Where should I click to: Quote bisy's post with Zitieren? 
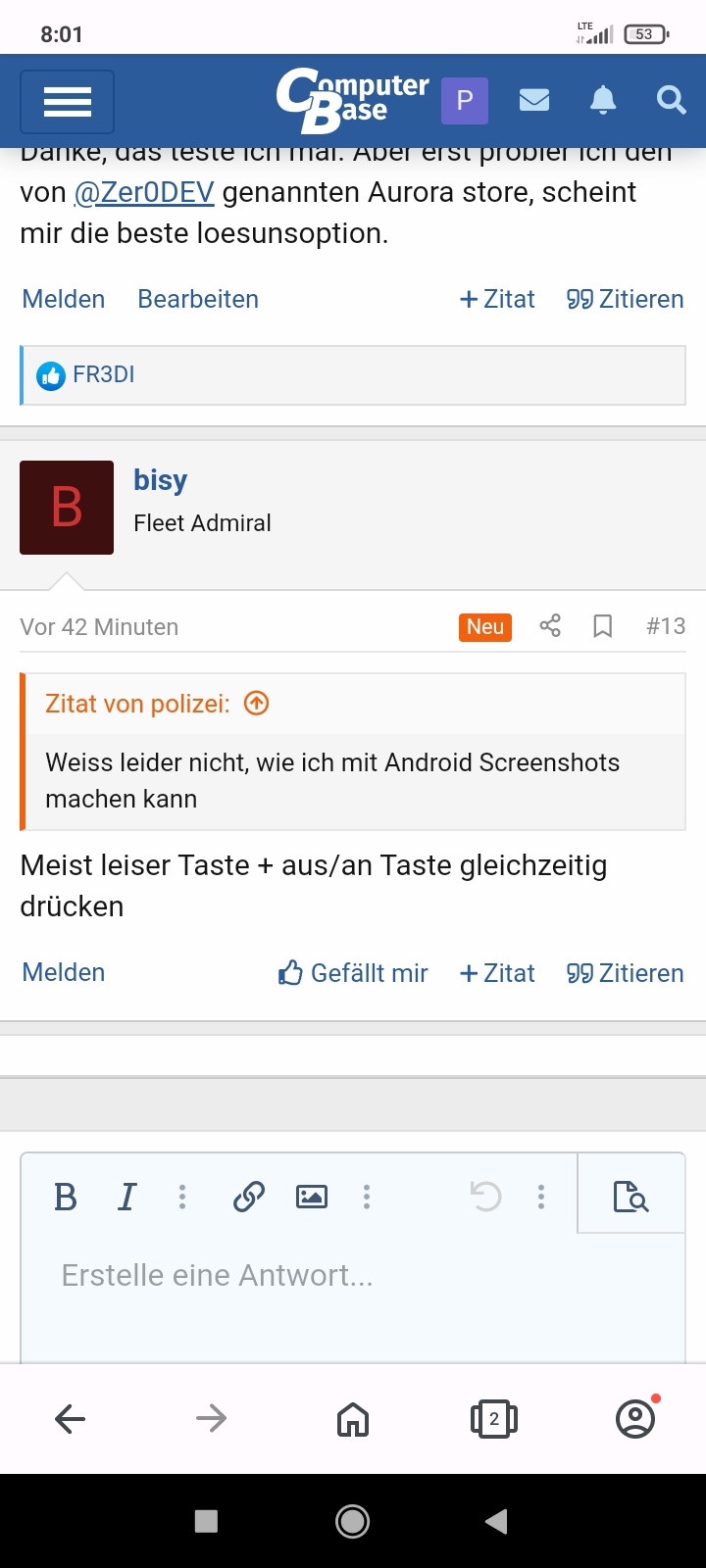pos(626,973)
